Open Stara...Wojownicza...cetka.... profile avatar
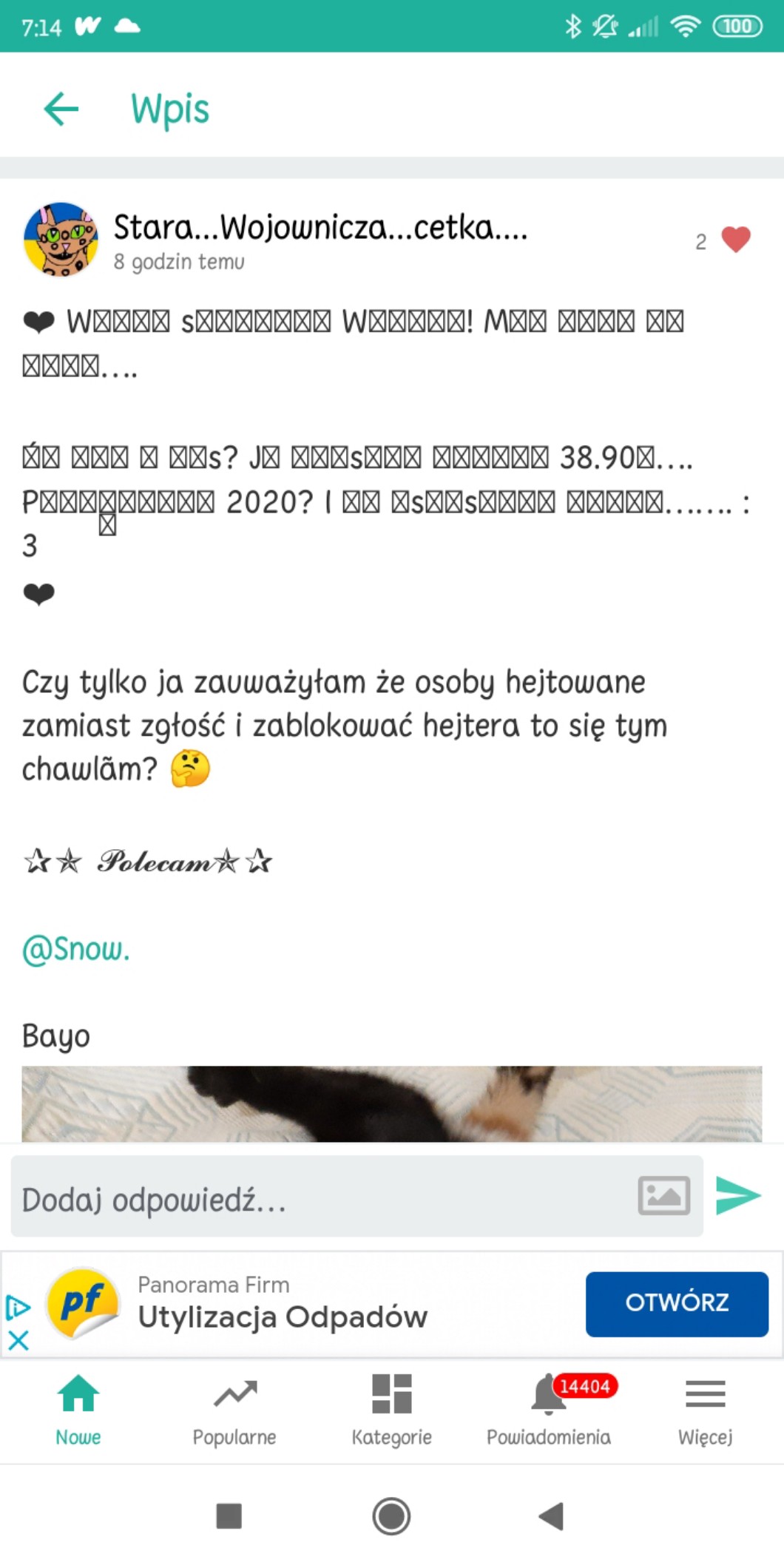Screen dimensions: 784x1568 (61, 239)
